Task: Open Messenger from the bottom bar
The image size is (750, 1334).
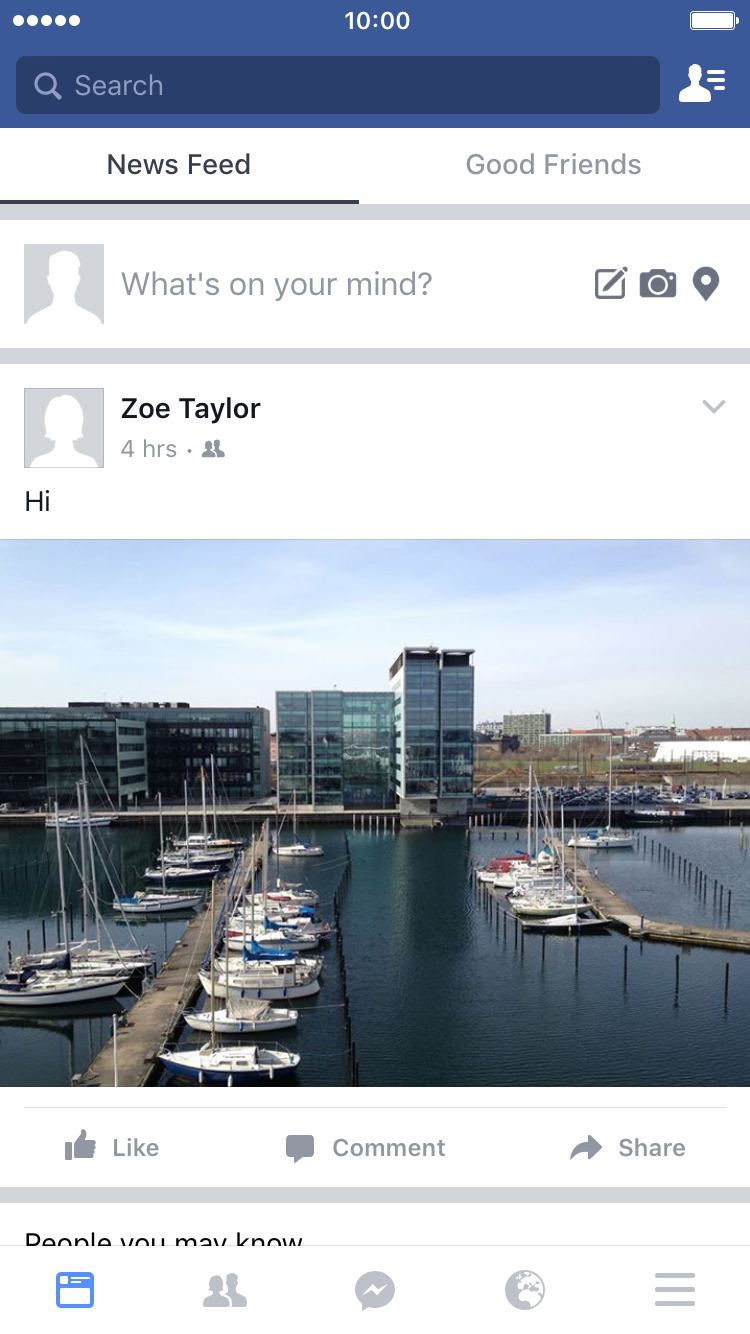Action: [375, 1290]
